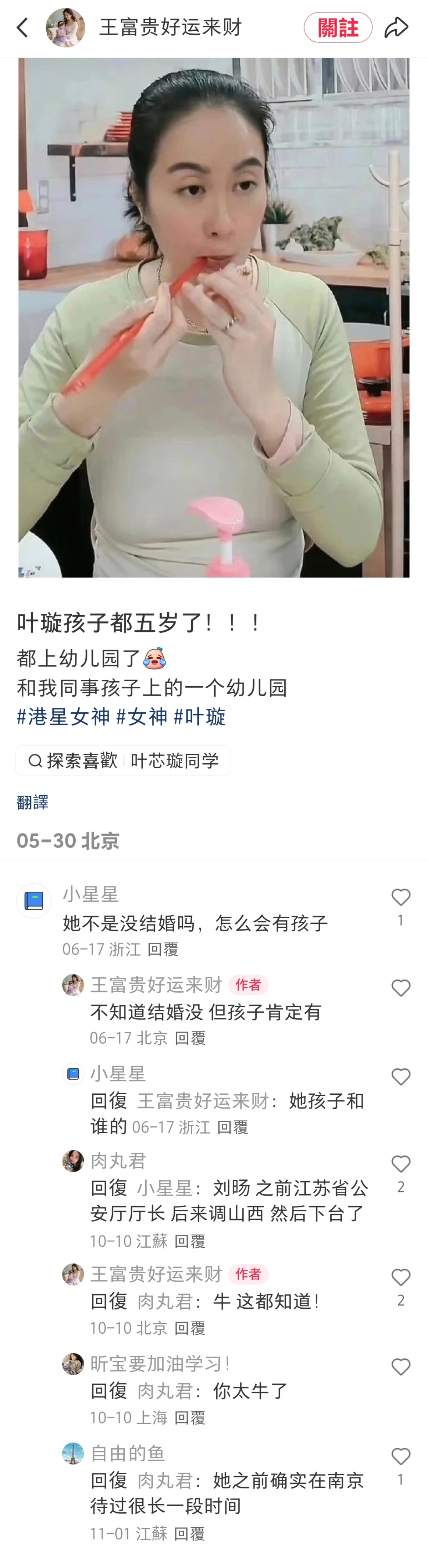Screen dimensions: 428x1568
Task: Translate the post with 翻譯
Action: [x=32, y=802]
